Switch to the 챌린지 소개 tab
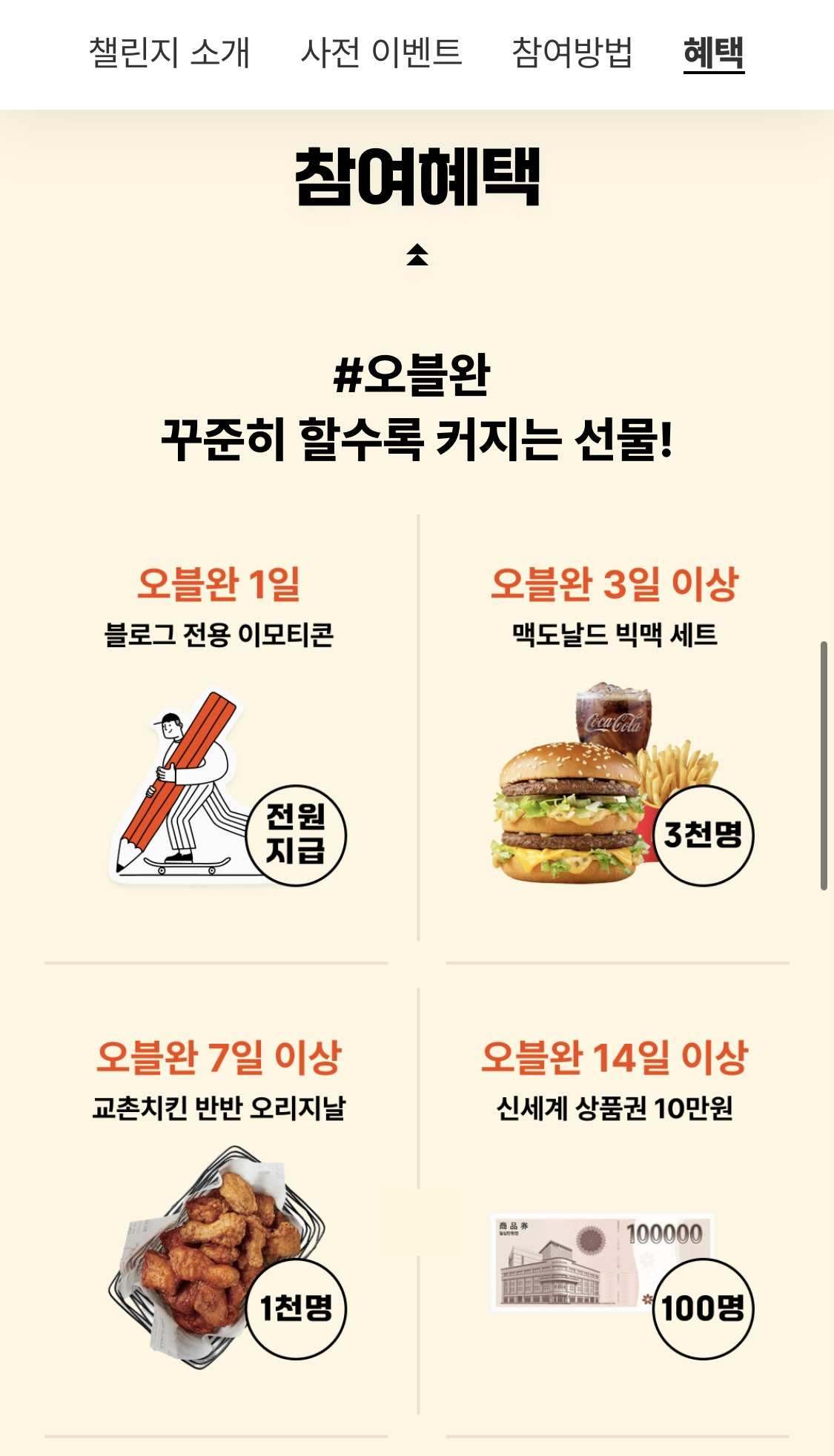The width and height of the screenshot is (834, 1456). (169, 53)
